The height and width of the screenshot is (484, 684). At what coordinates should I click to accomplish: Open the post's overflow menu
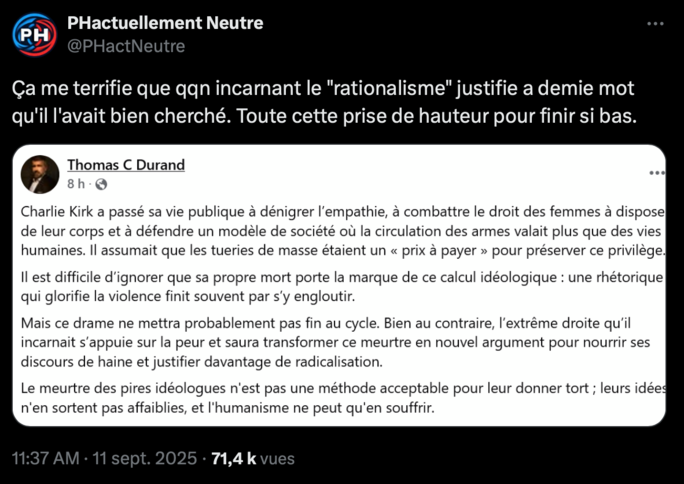point(655,24)
